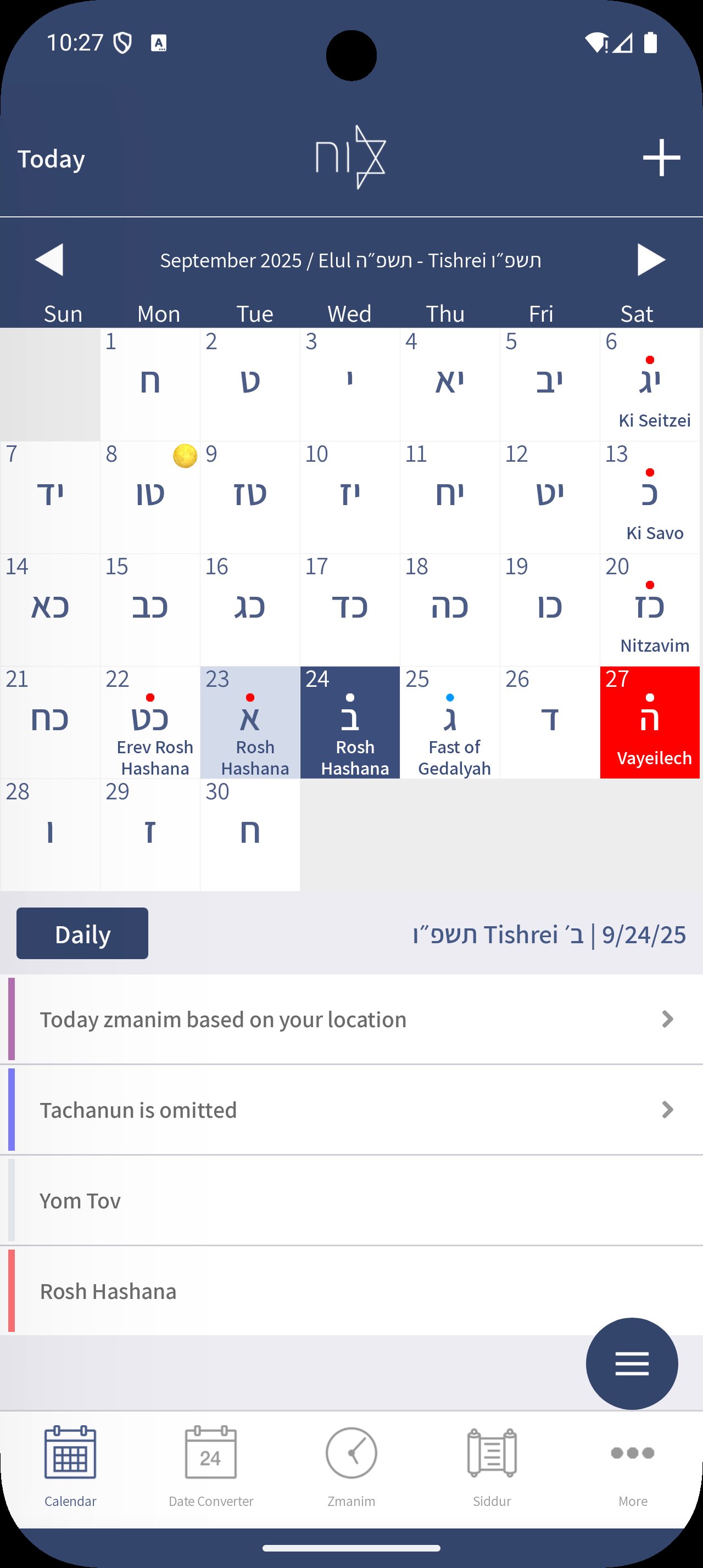Tap the Daily button

click(x=82, y=934)
